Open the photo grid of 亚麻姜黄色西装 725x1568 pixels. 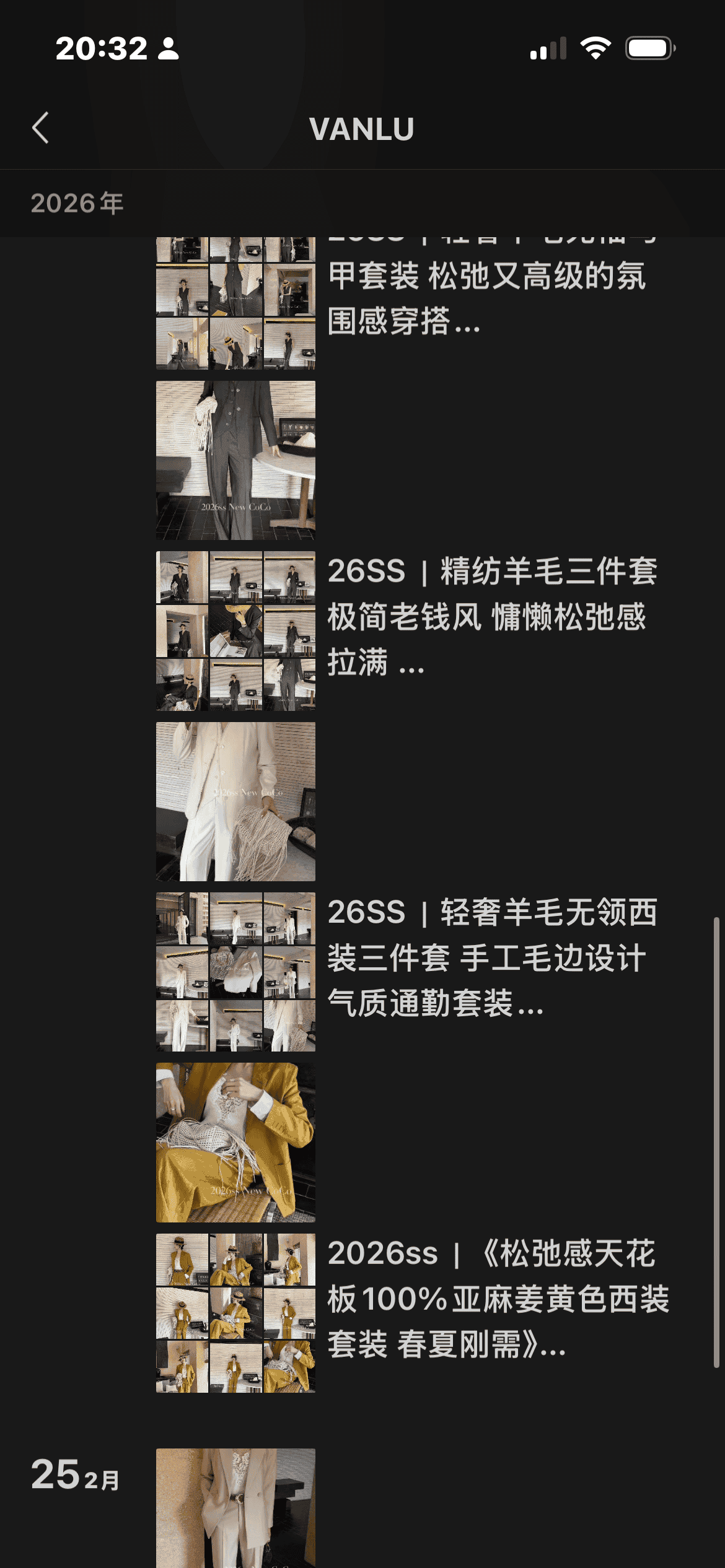[x=235, y=1313]
